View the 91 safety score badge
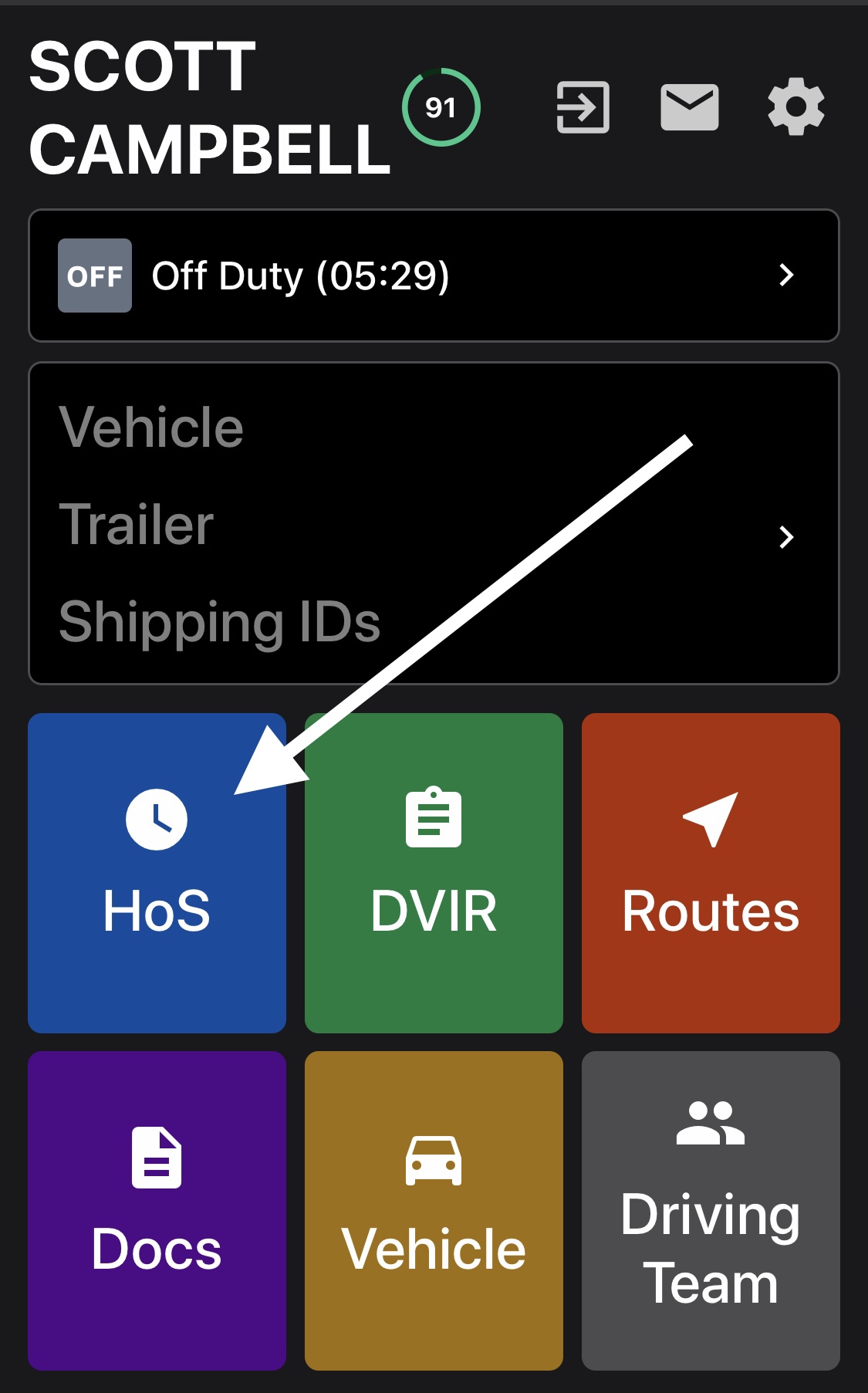This screenshot has height=1393, width=868. pos(441,107)
